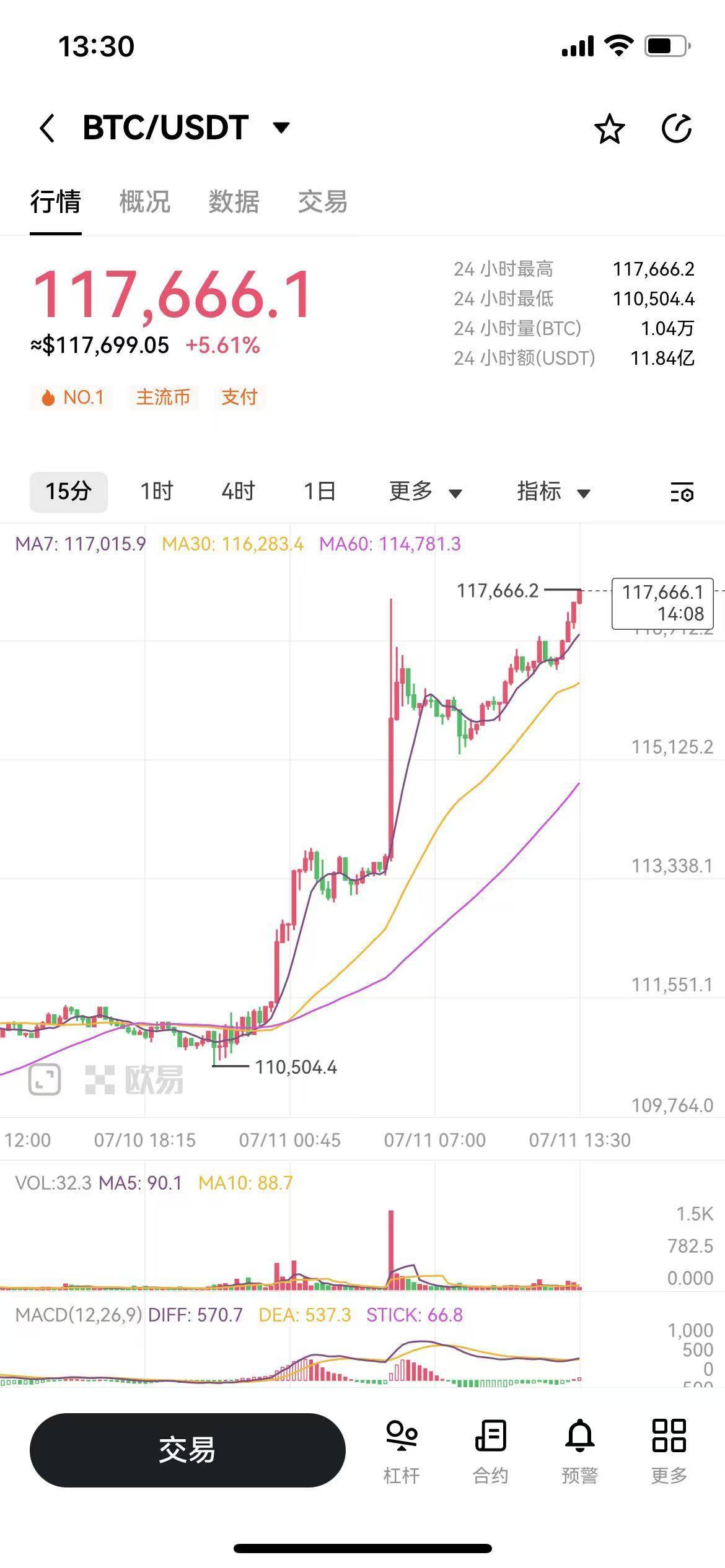Select the 1日 chart interval

tap(320, 492)
